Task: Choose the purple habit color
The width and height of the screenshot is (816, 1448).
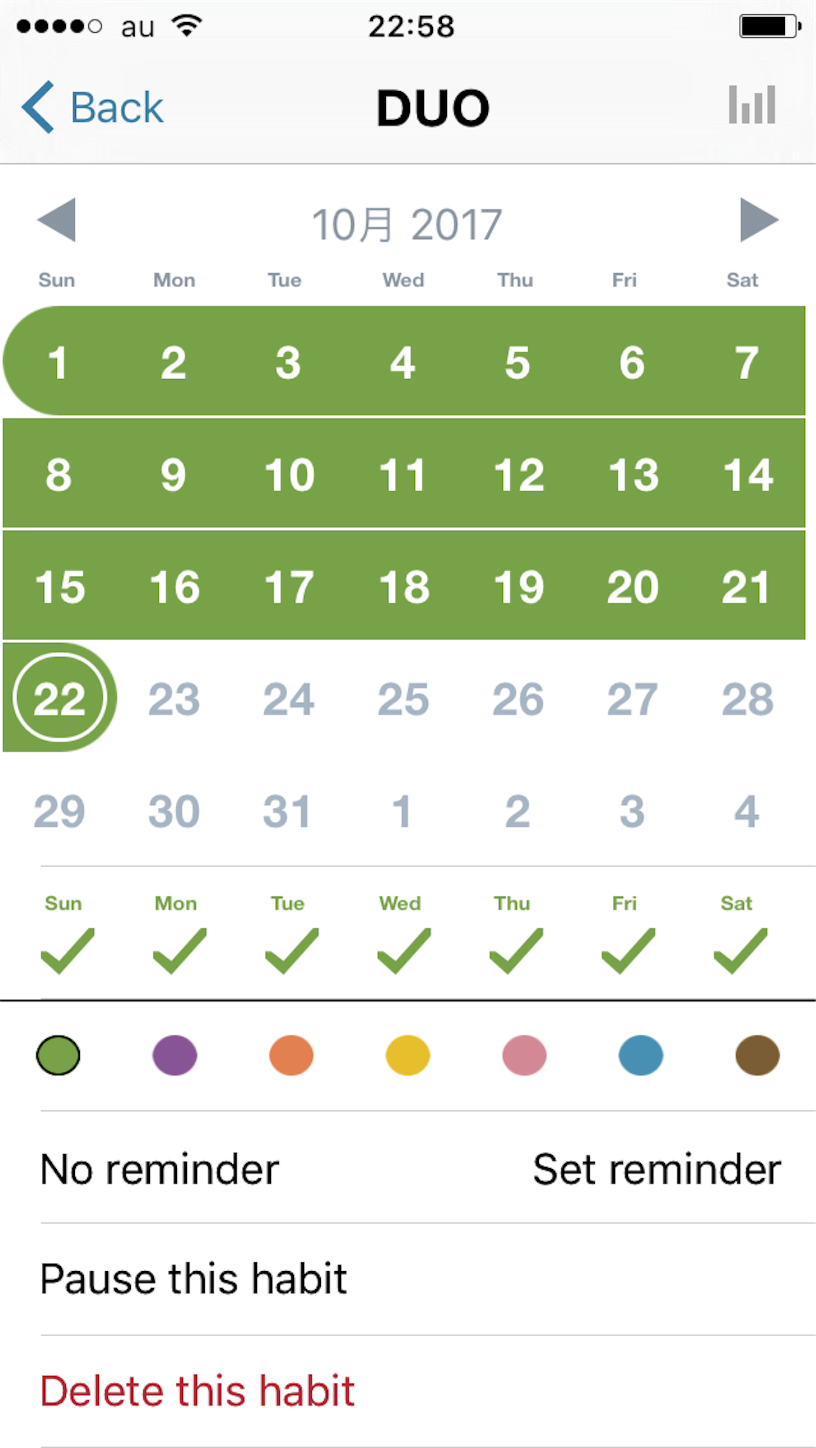Action: click(175, 1055)
